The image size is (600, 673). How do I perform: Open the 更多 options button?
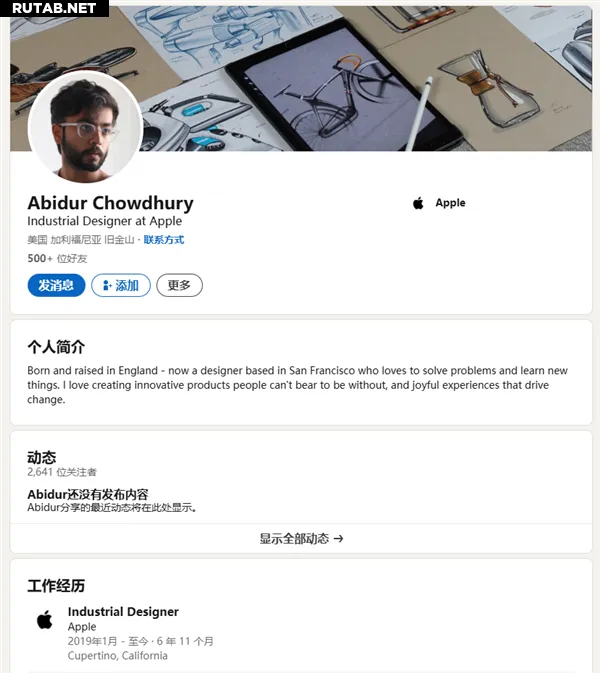179,286
